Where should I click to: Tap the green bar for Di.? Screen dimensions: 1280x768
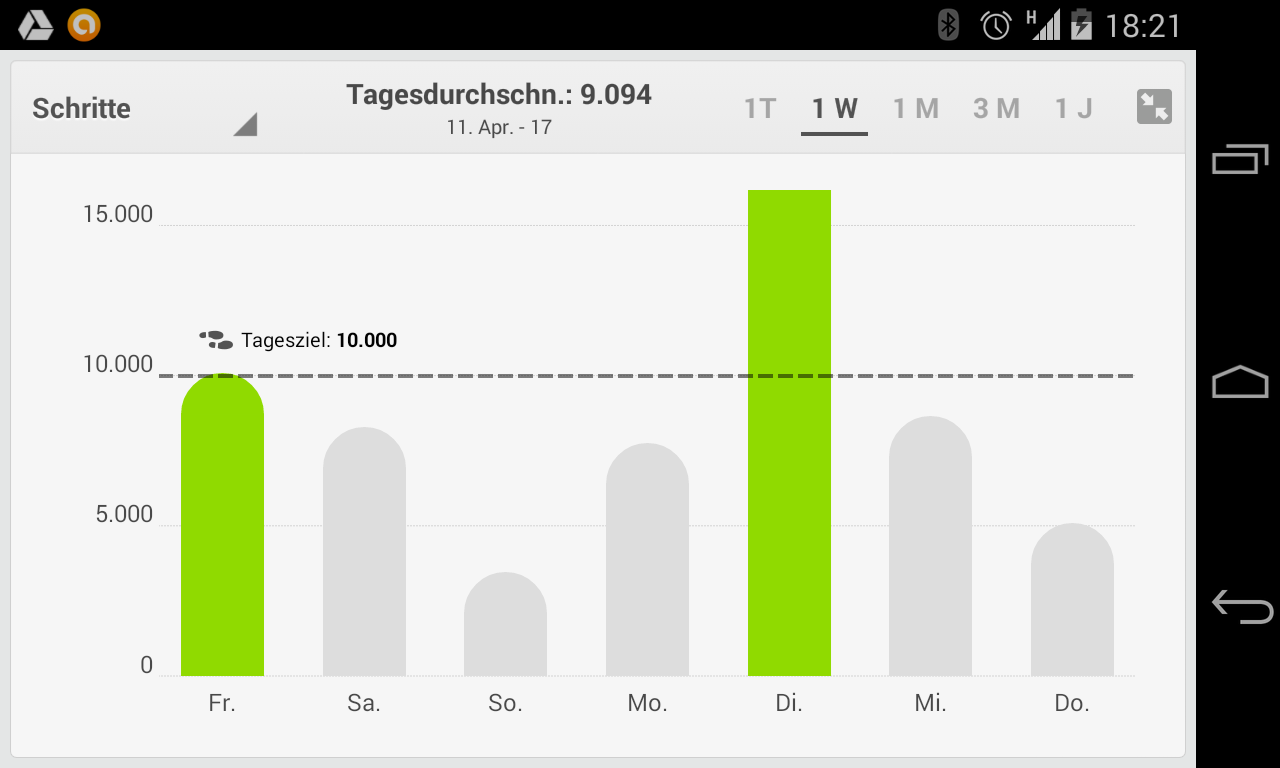[x=789, y=432]
